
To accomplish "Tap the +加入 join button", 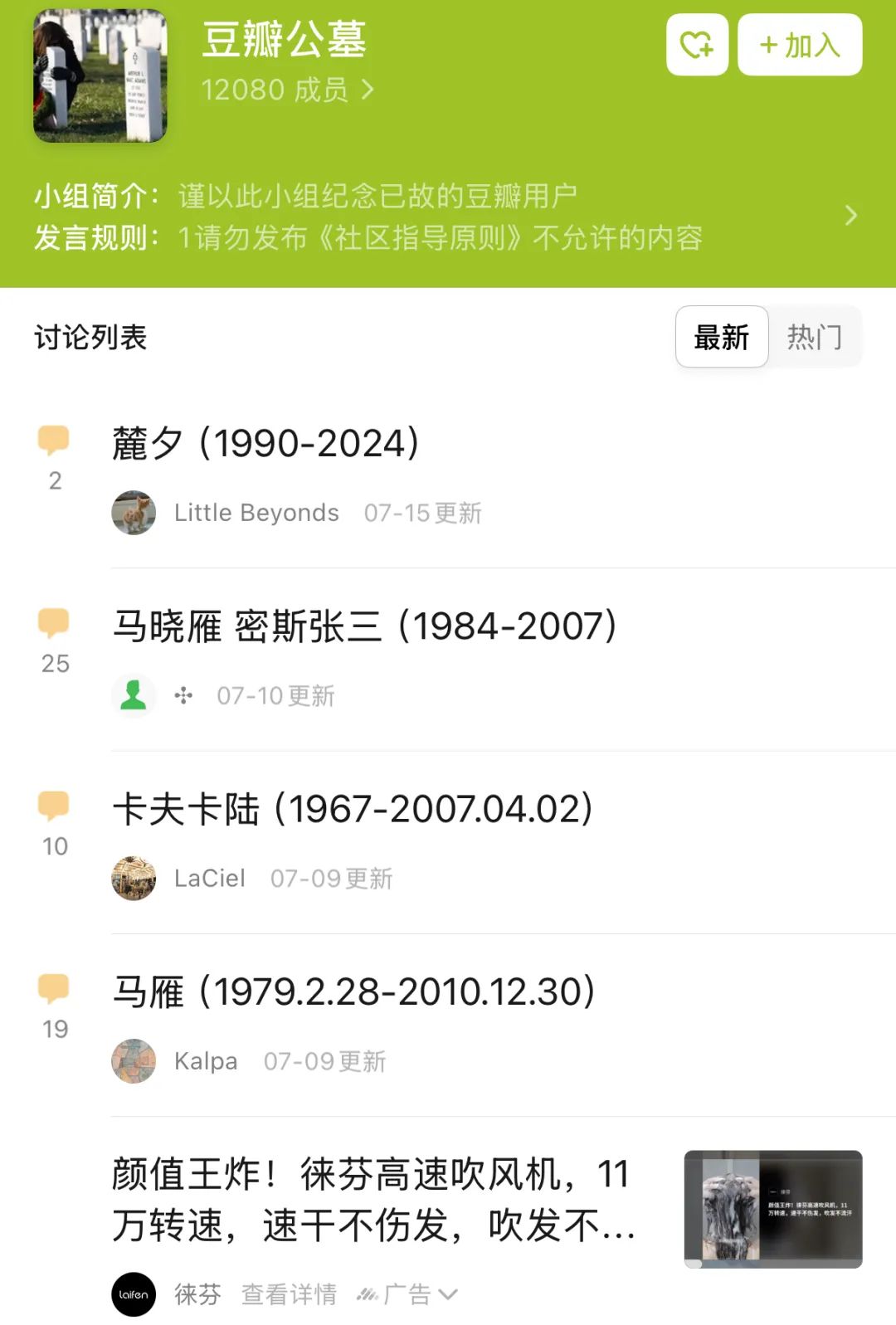I will [x=797, y=46].
